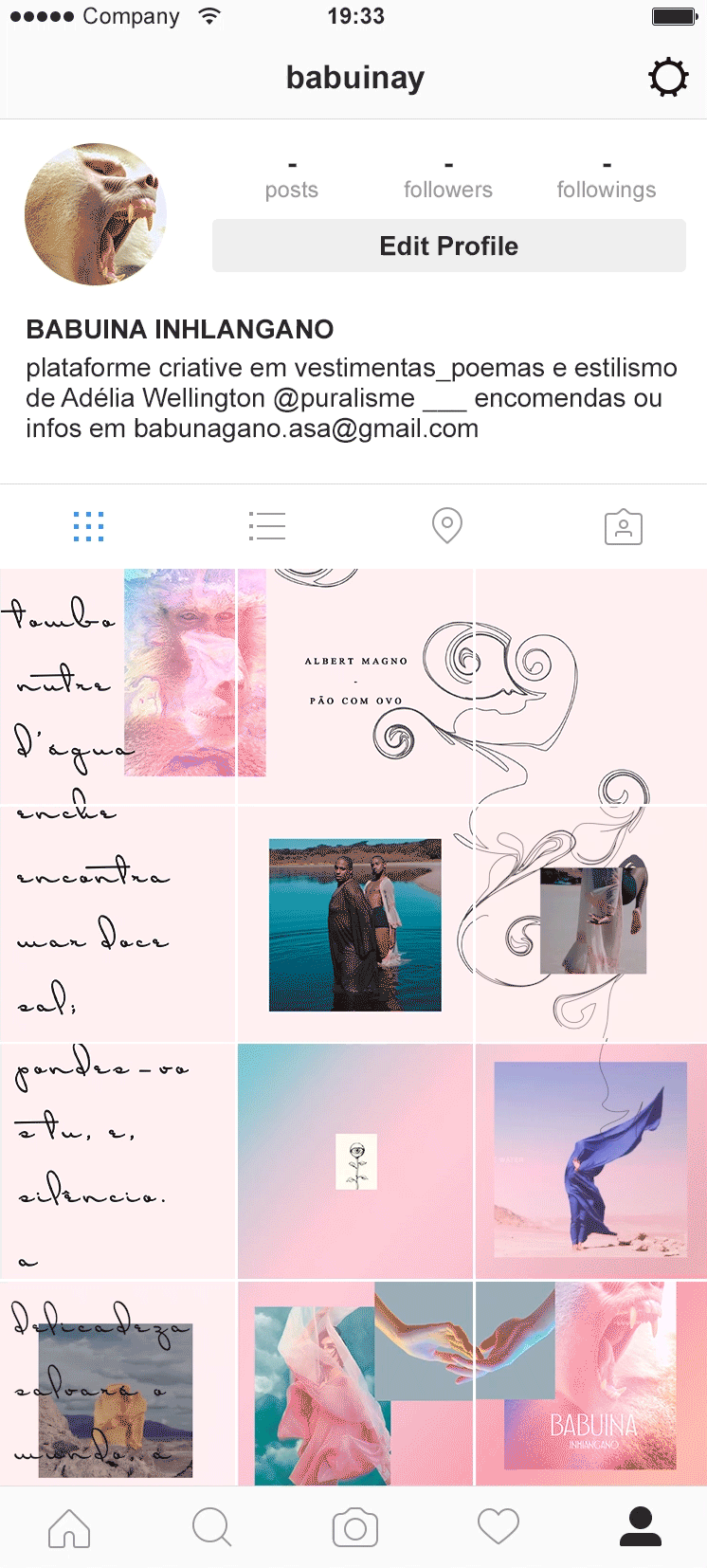707x1568 pixels.
Task: Open the activity heart tab
Action: (498, 1526)
